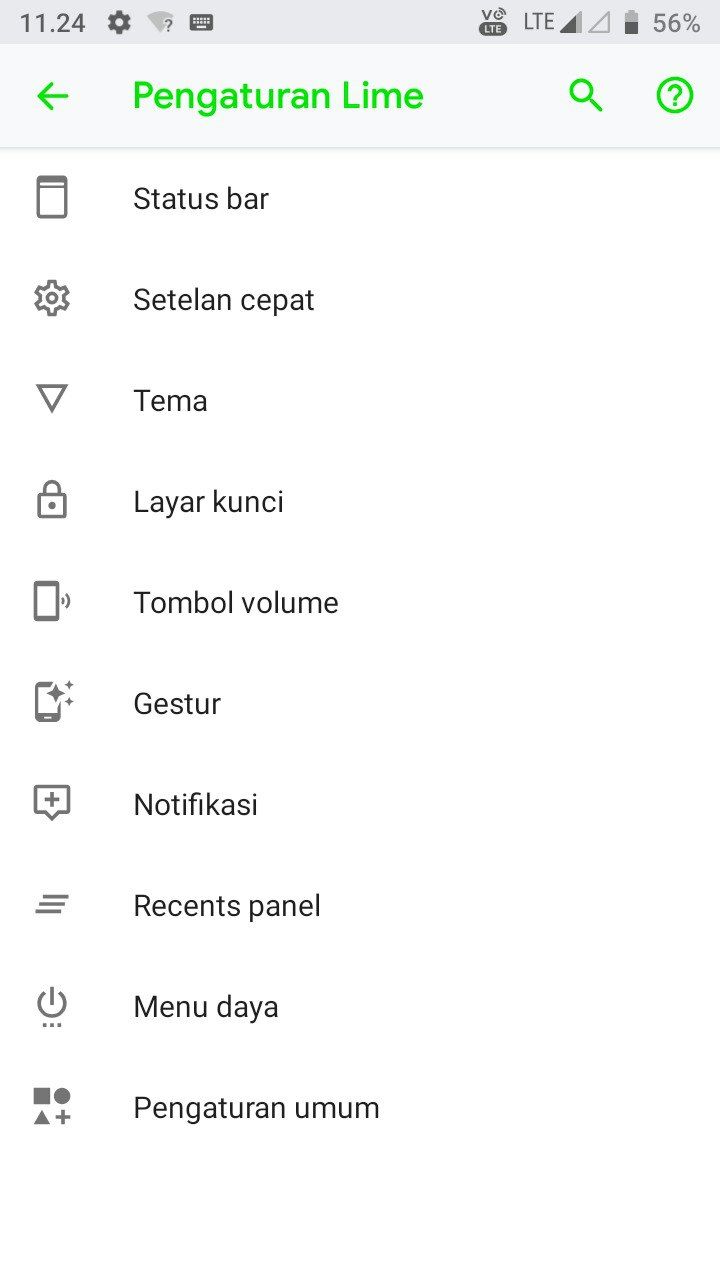Open Recents panel settings
This screenshot has width=720, height=1280.
(360, 905)
